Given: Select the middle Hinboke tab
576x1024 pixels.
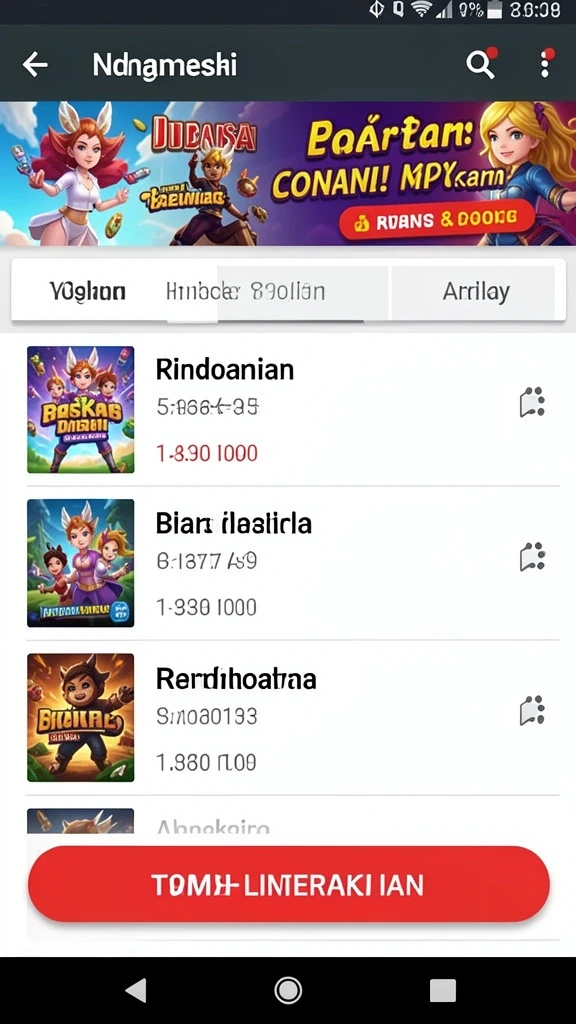Looking at the screenshot, I should click(x=246, y=291).
